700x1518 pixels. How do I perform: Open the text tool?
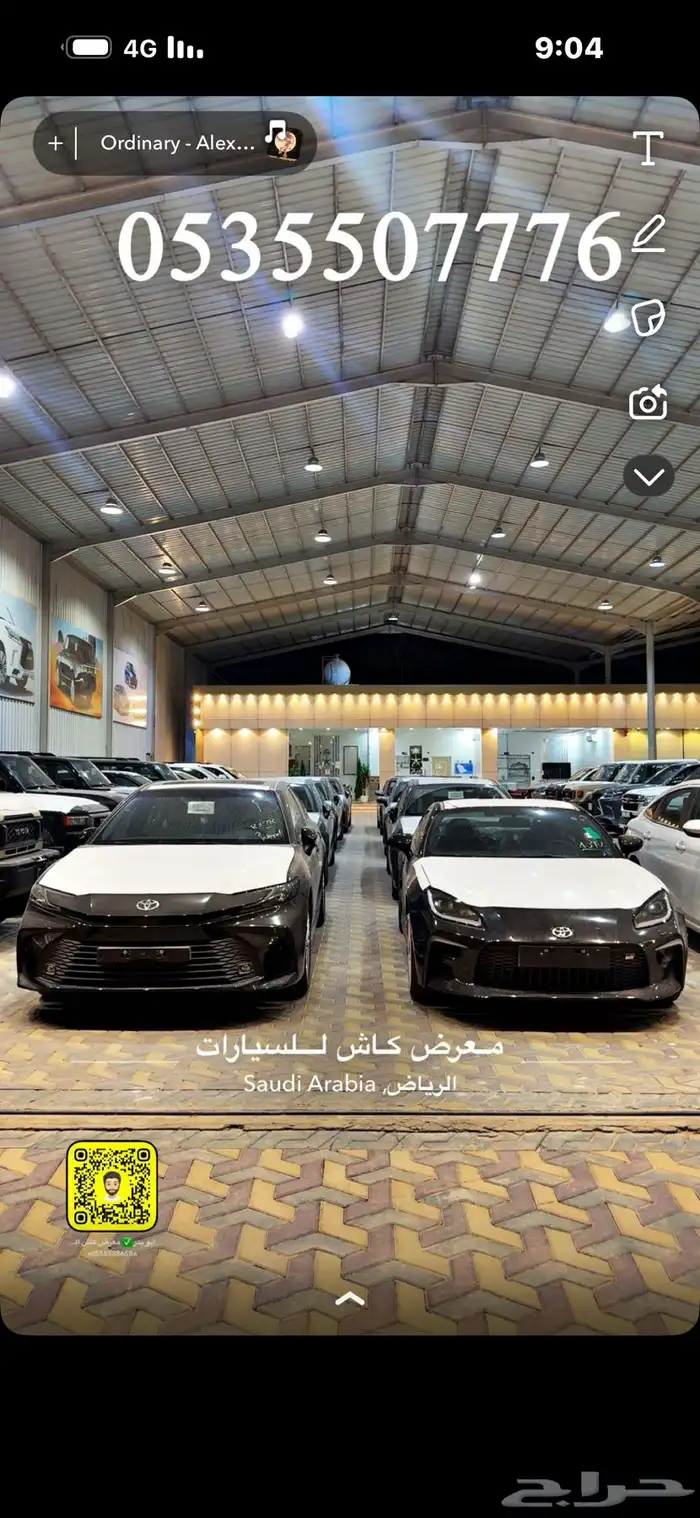648,148
